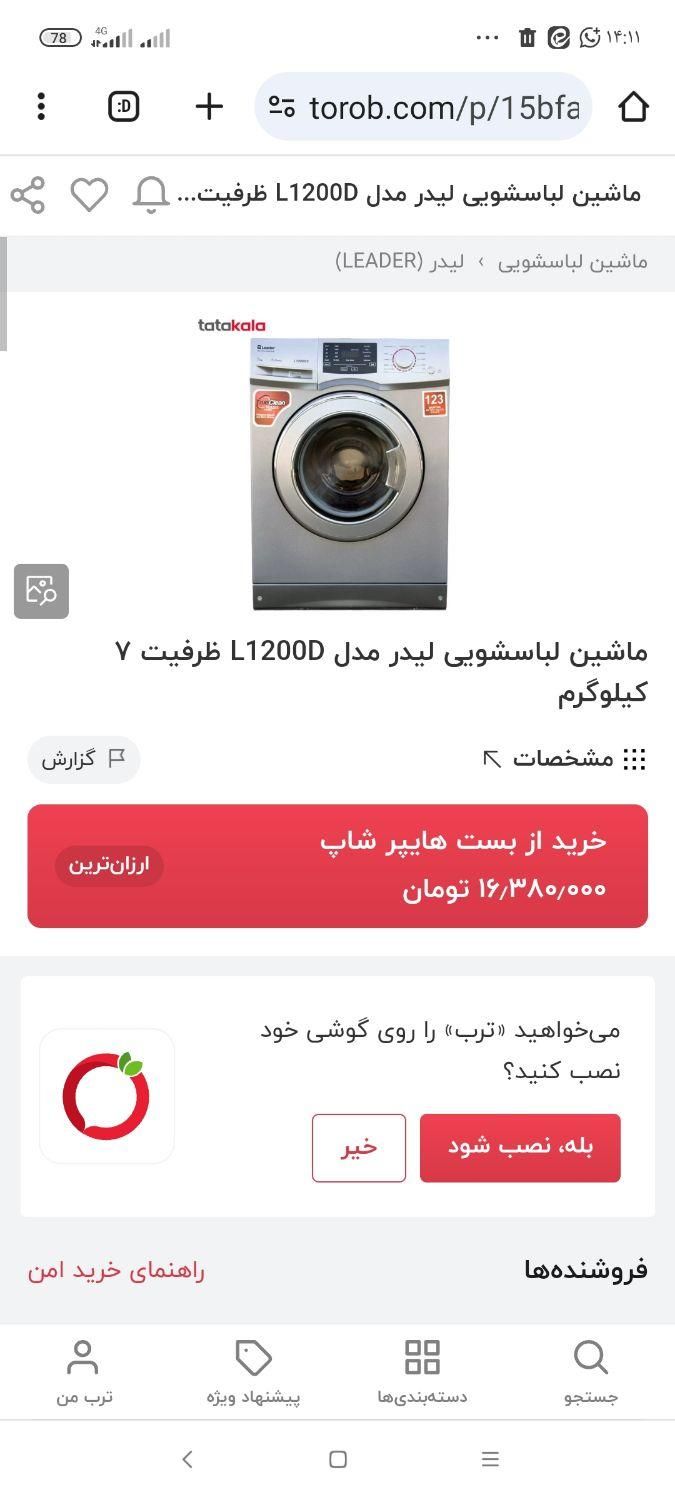The height and width of the screenshot is (1500, 675).
Task: Confirm installing Torob with بله، نصب شود
Action: click(520, 1148)
